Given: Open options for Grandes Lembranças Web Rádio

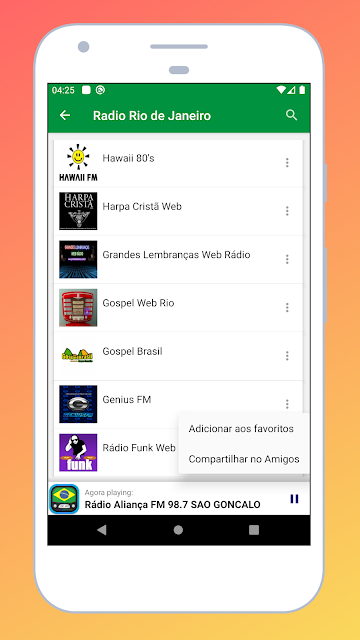Looking at the screenshot, I should (x=287, y=259).
